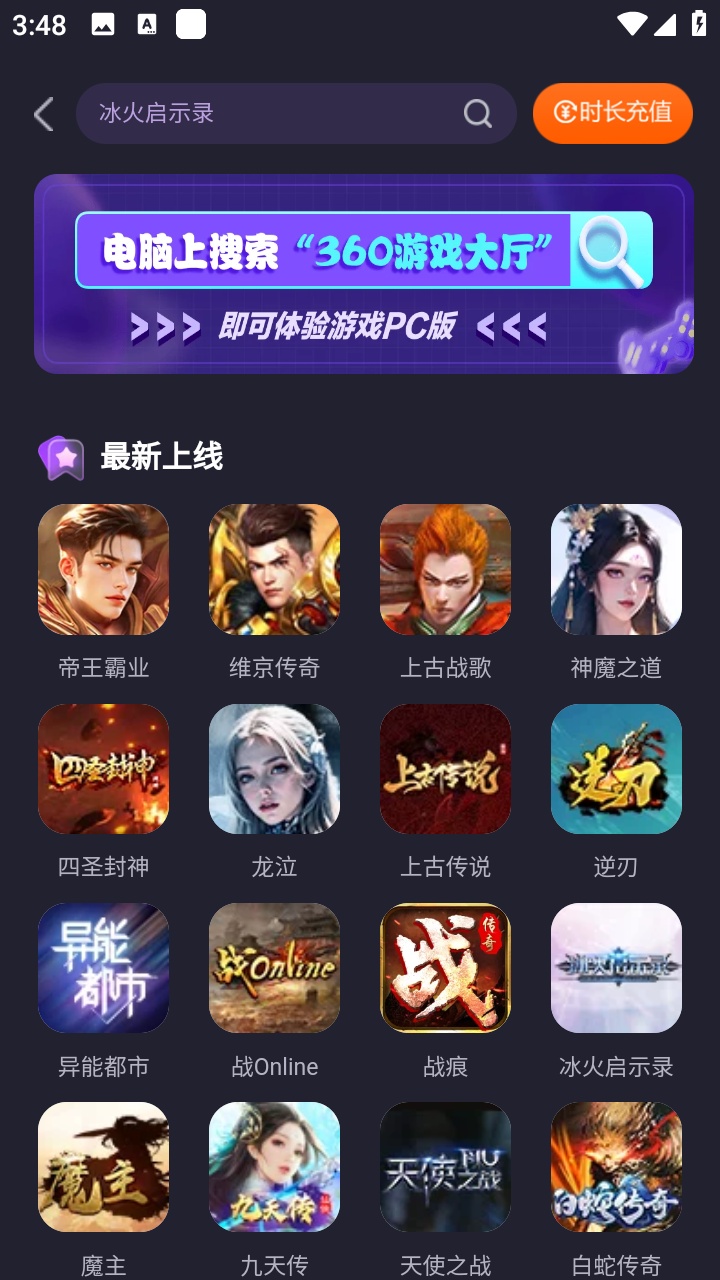
Task: Open the game 维京传奇
Action: (274, 570)
